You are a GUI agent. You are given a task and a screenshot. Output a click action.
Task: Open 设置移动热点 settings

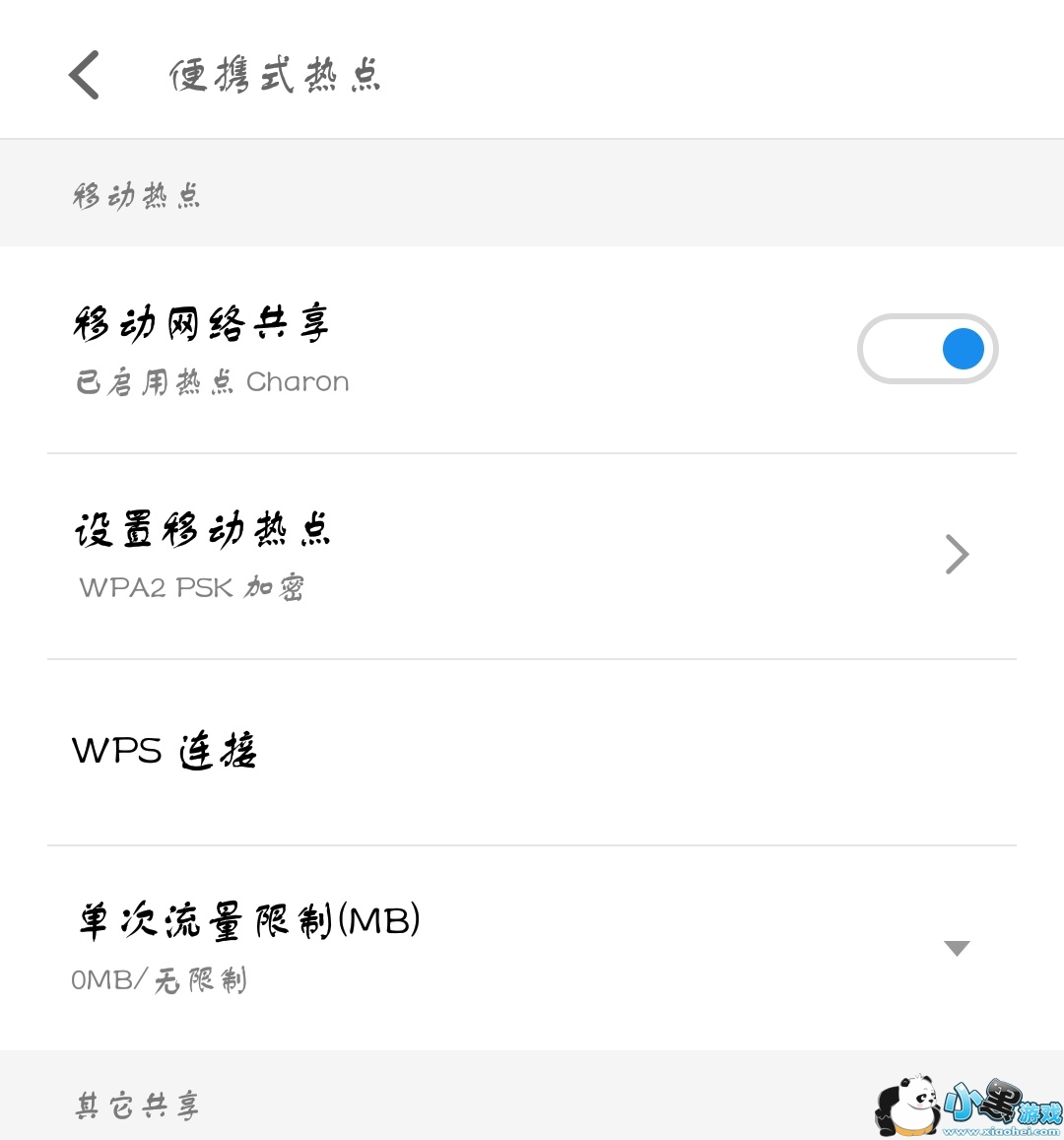(532, 556)
